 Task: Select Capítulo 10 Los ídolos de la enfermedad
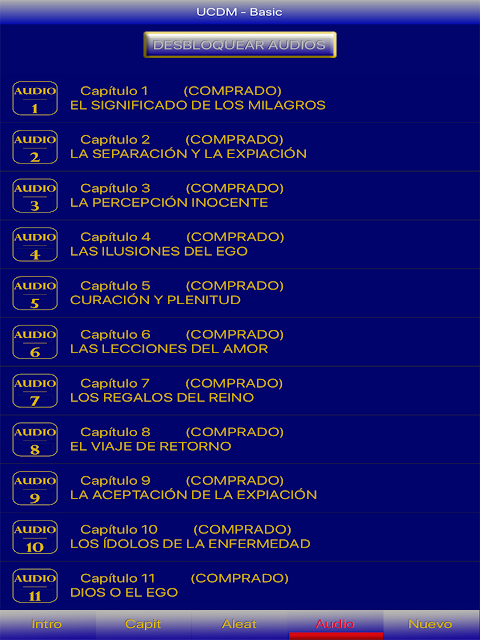[240, 537]
